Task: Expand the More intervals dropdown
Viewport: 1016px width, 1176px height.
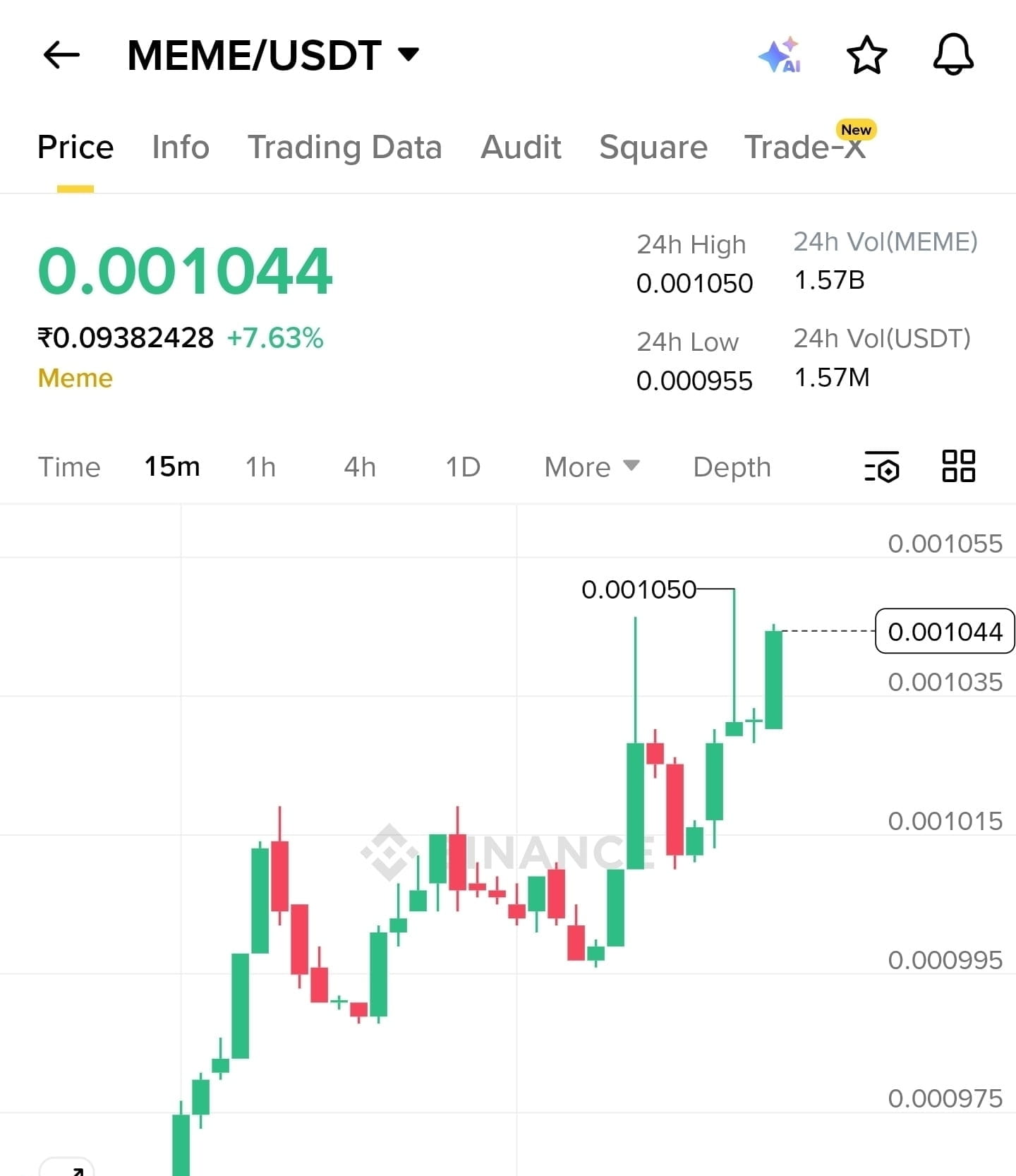Action: [591, 467]
